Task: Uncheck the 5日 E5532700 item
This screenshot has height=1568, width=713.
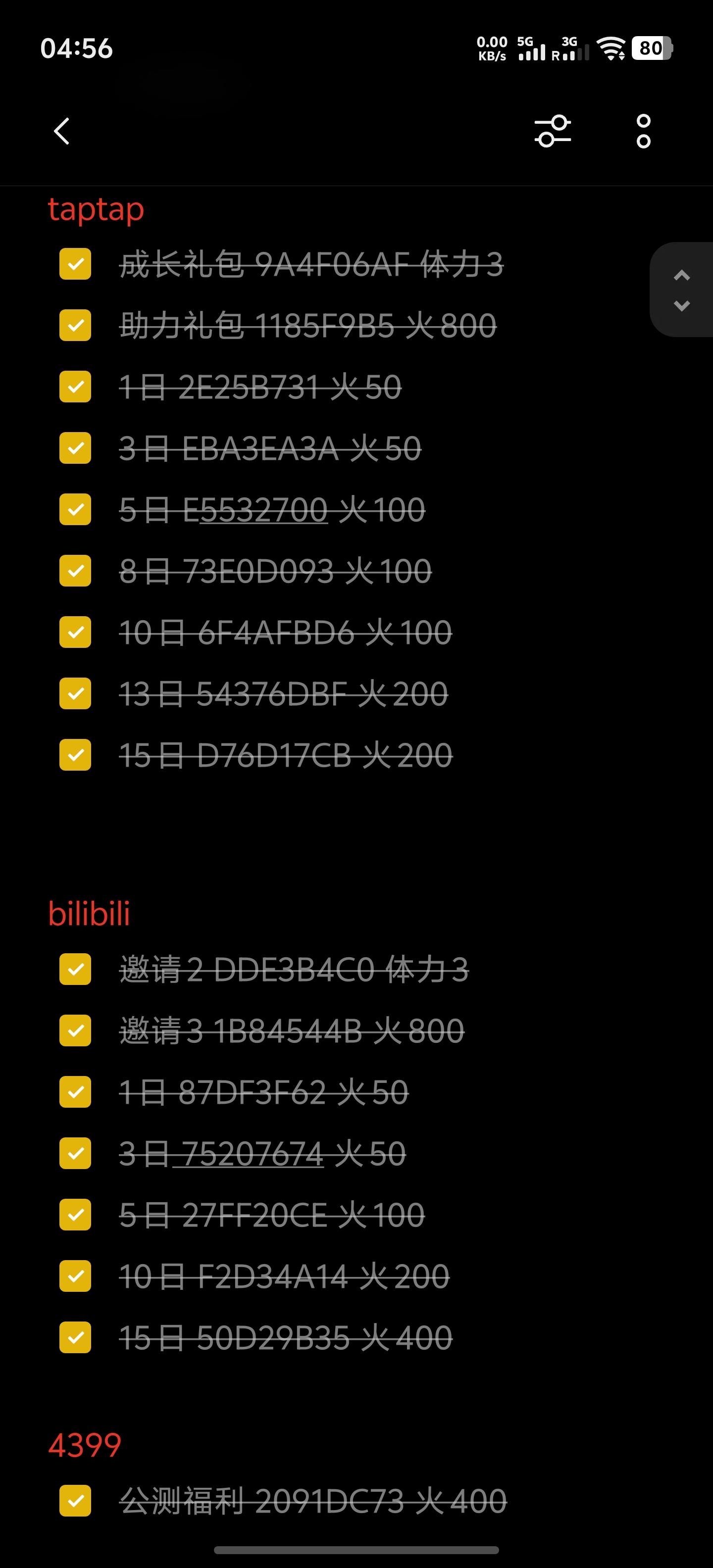Action: [x=75, y=509]
